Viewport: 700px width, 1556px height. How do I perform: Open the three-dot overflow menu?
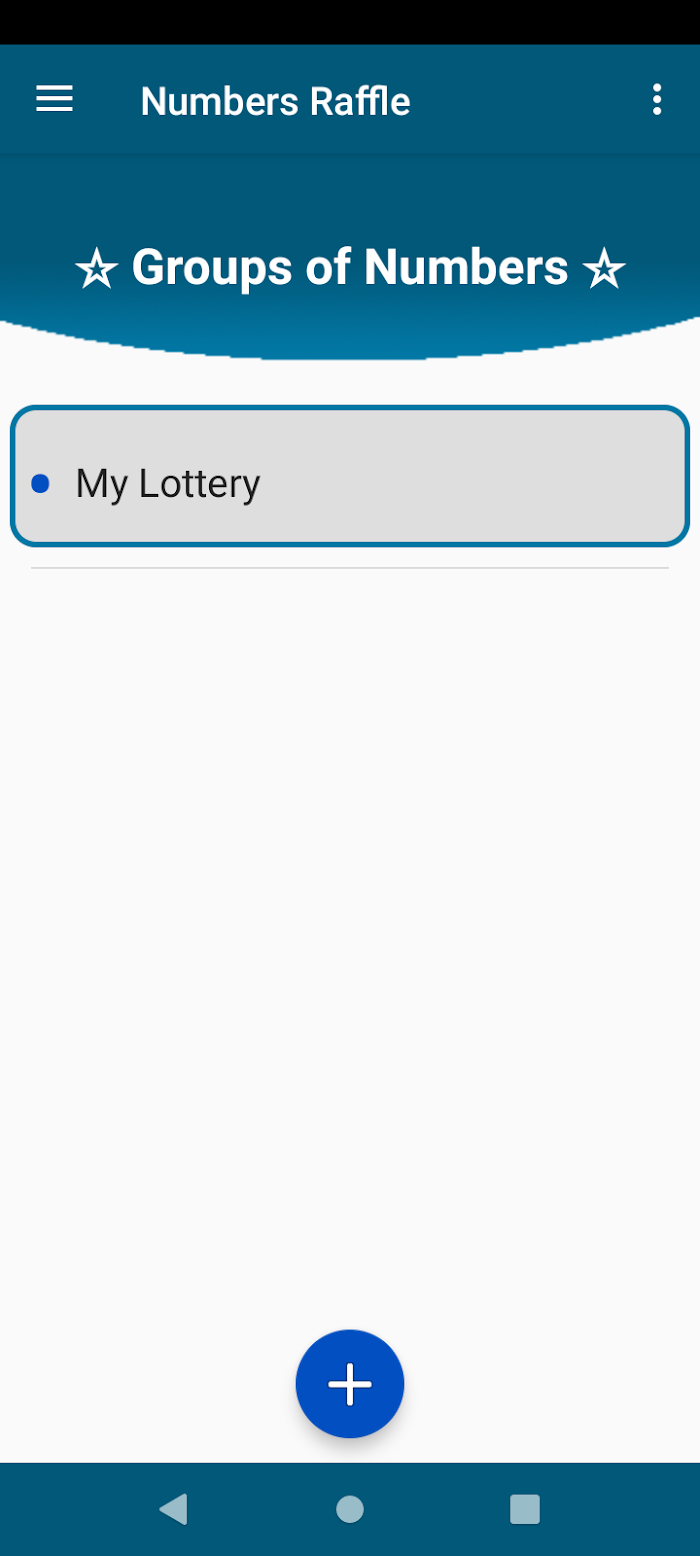(657, 100)
